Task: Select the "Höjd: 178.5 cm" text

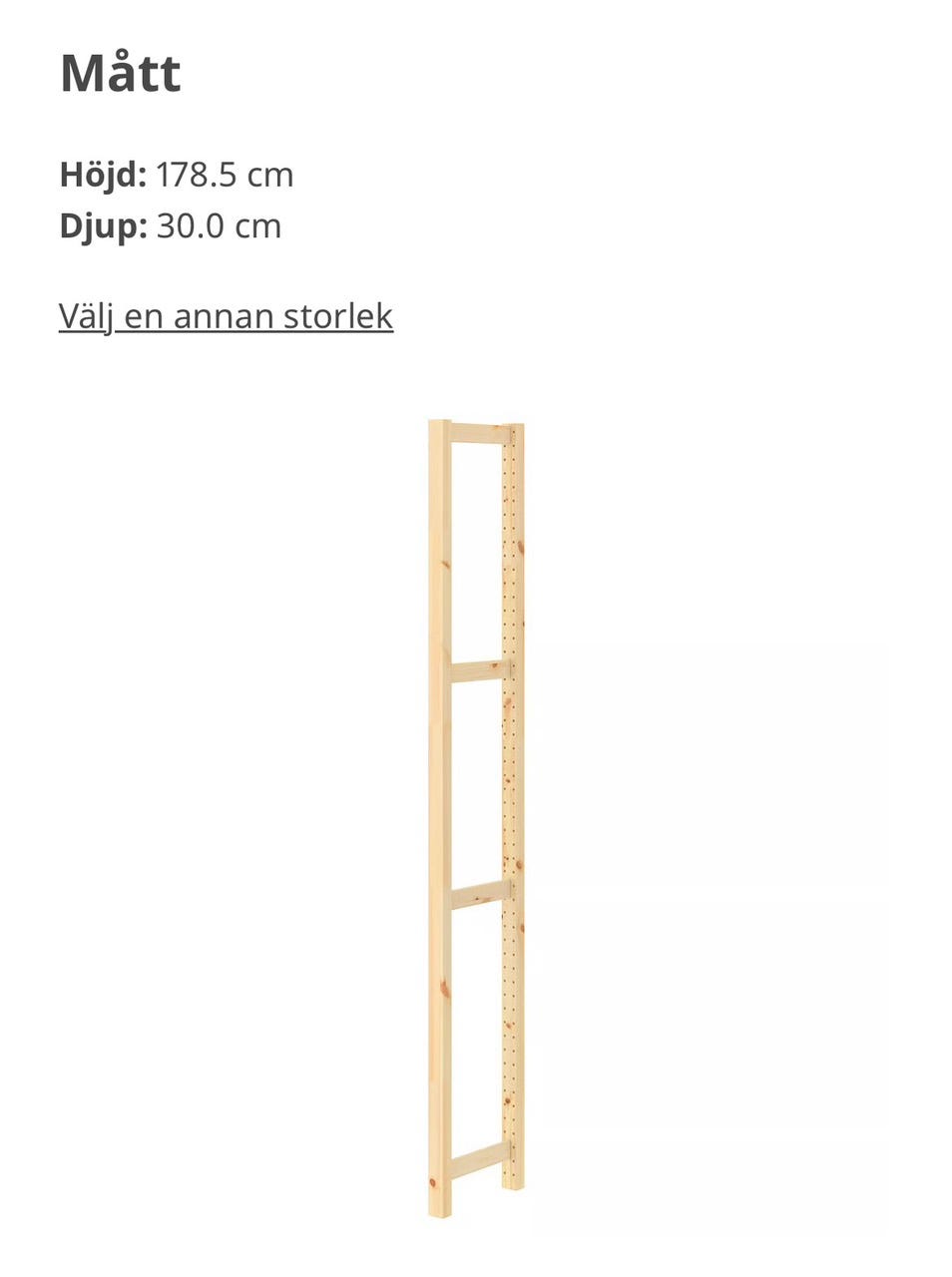Action: tap(175, 175)
